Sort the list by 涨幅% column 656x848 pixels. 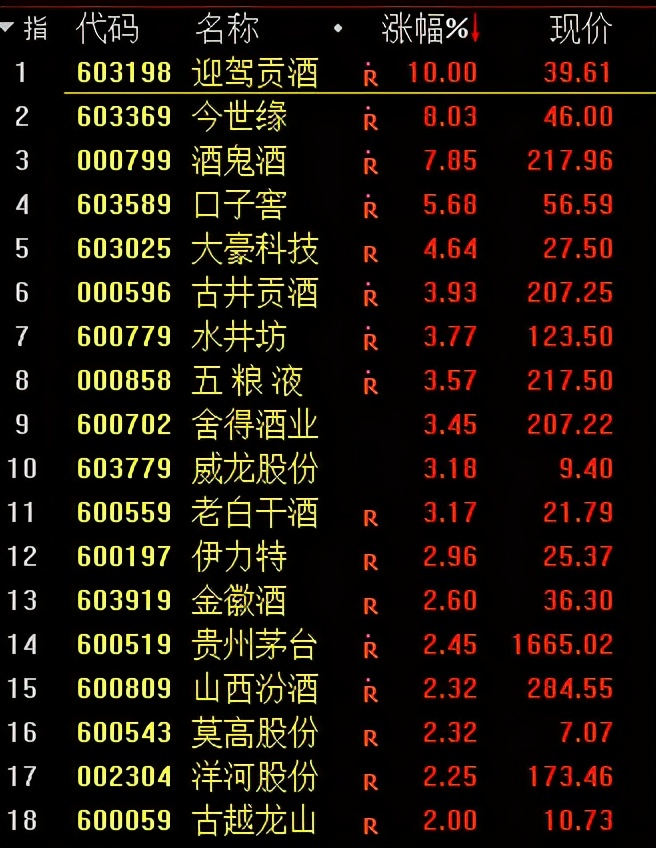425,29
